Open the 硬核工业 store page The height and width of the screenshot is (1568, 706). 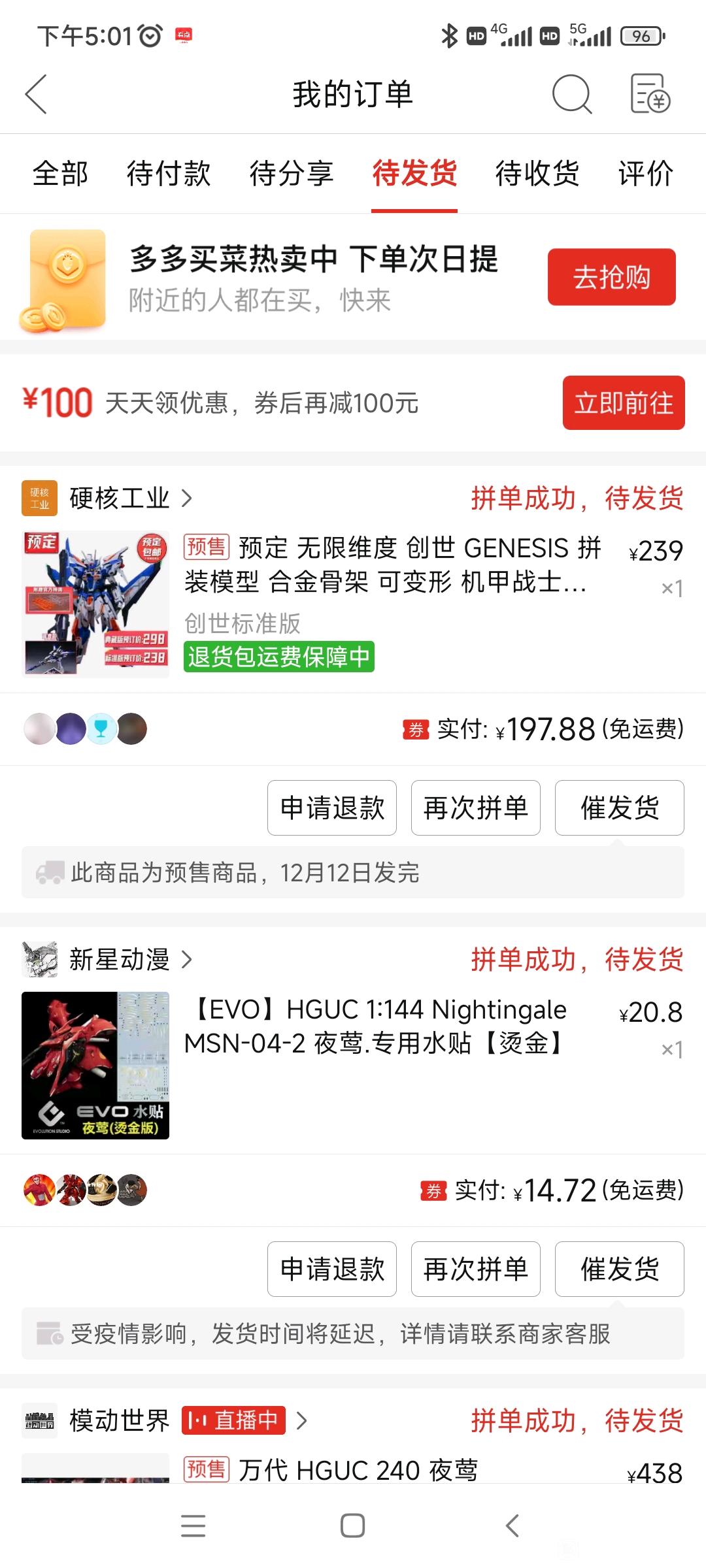coord(120,498)
